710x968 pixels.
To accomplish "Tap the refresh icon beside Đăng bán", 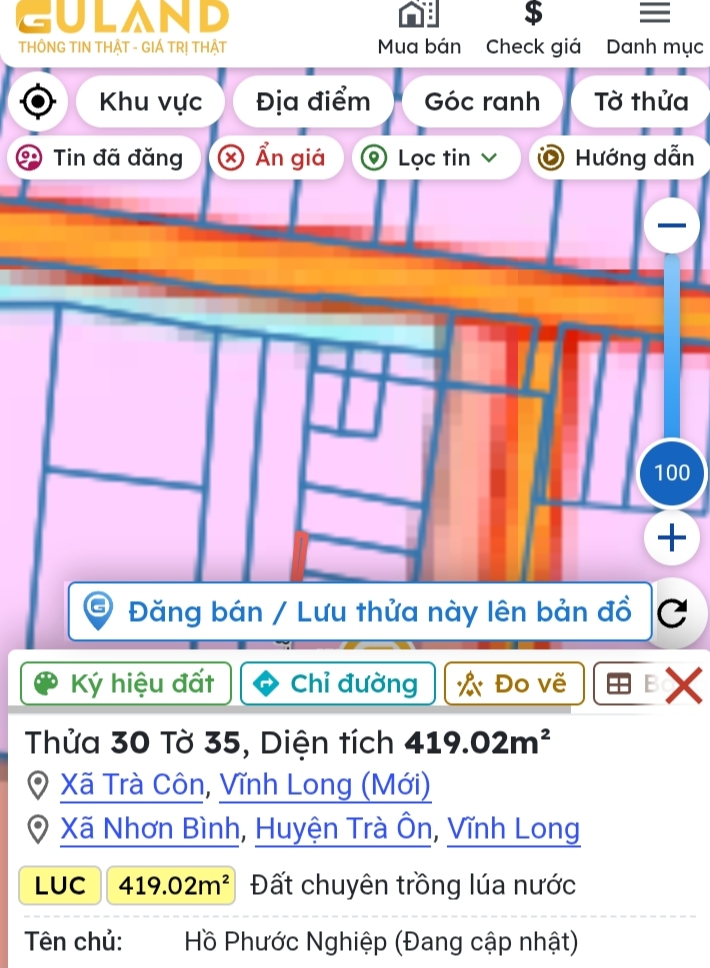I will (672, 613).
